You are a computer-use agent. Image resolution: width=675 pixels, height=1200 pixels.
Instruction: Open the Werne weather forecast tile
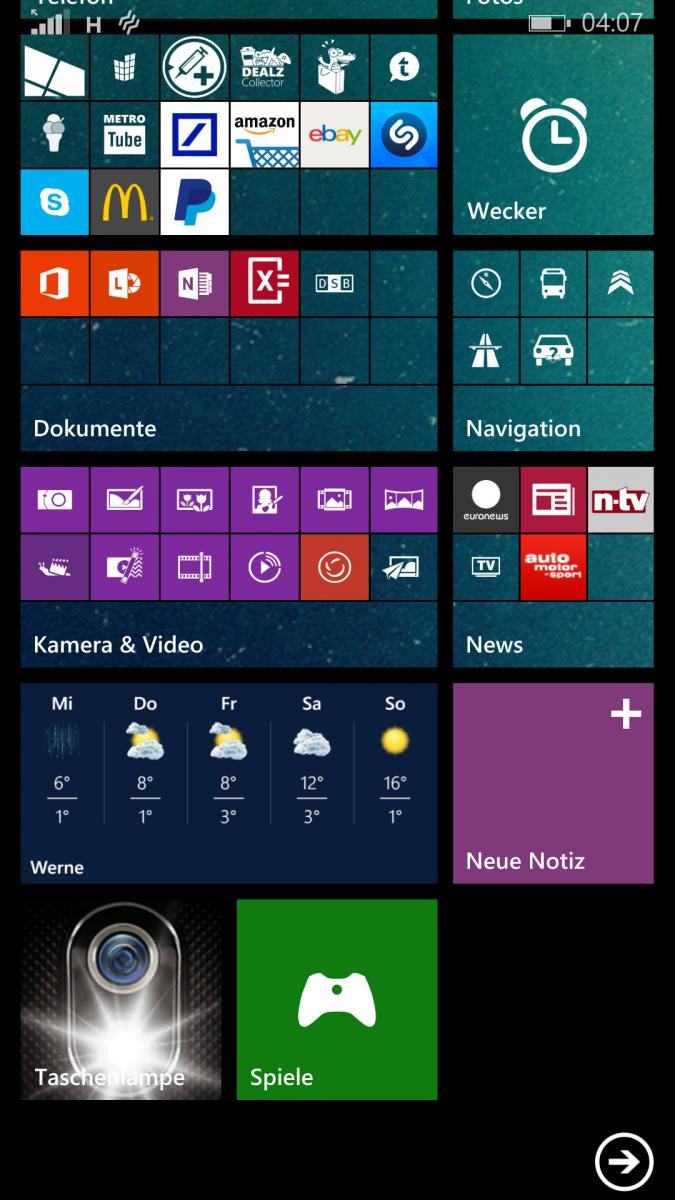coord(229,783)
